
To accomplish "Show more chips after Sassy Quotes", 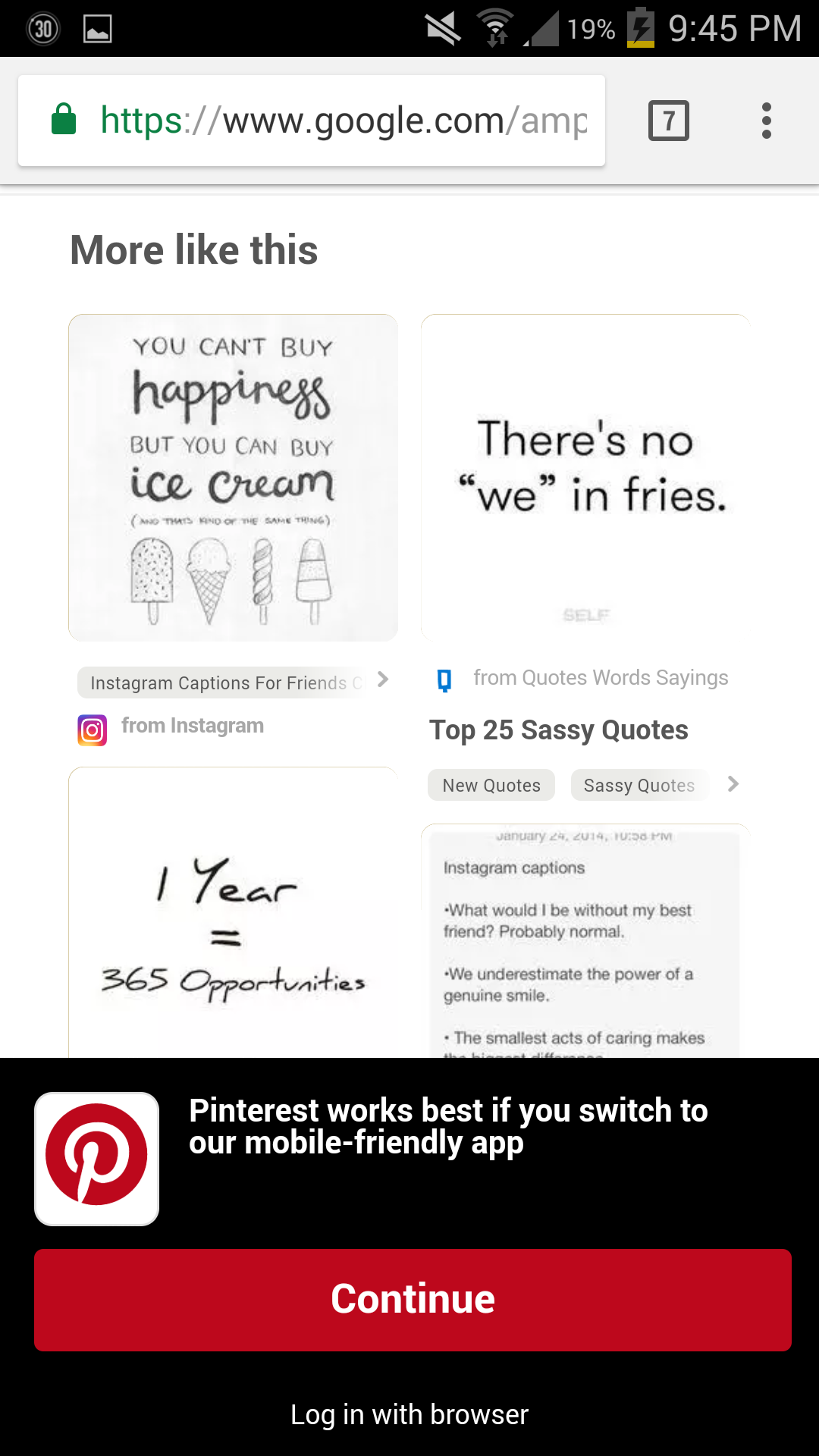I will (733, 784).
